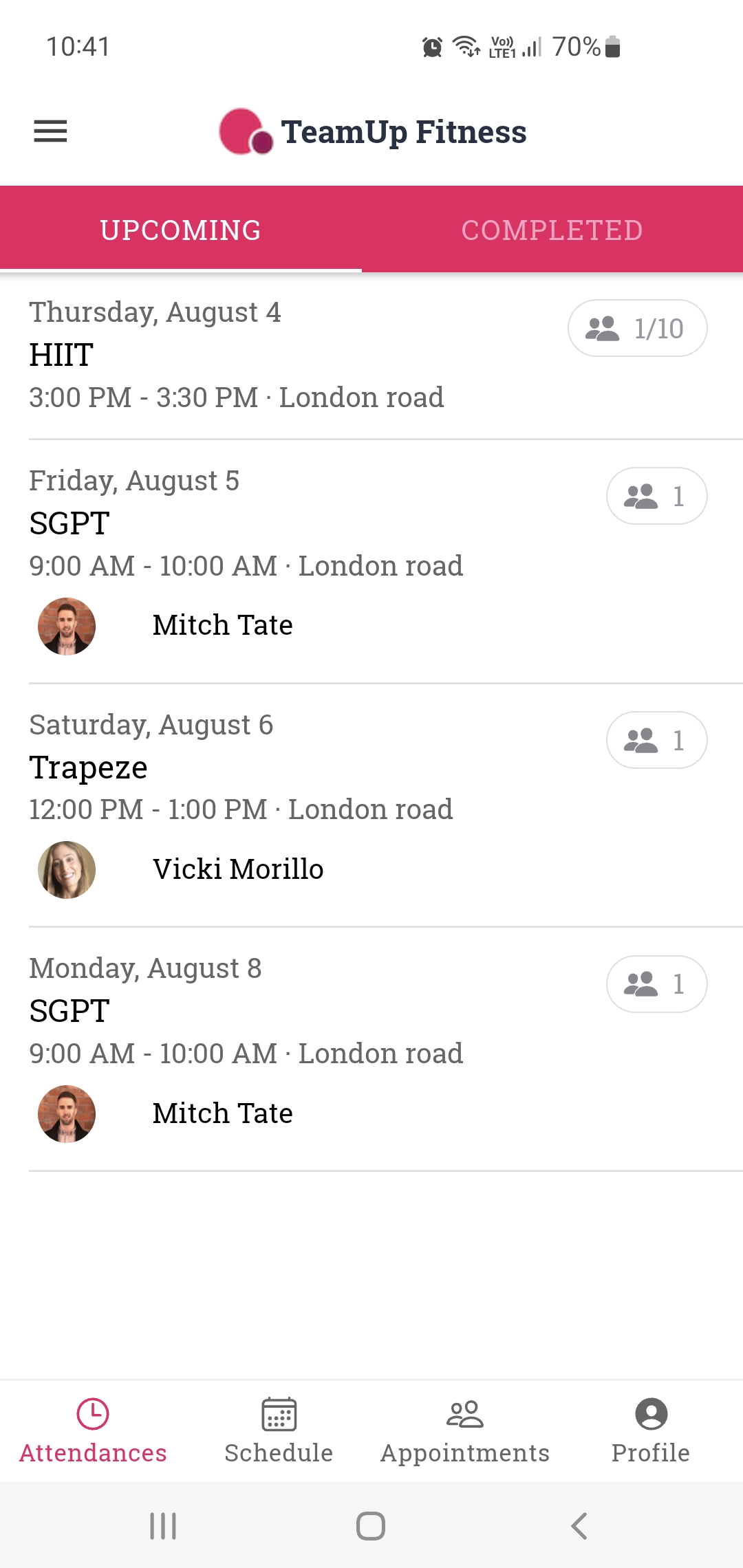The height and width of the screenshot is (1568, 743).
Task: Switch to the Profile tab
Action: (650, 1430)
